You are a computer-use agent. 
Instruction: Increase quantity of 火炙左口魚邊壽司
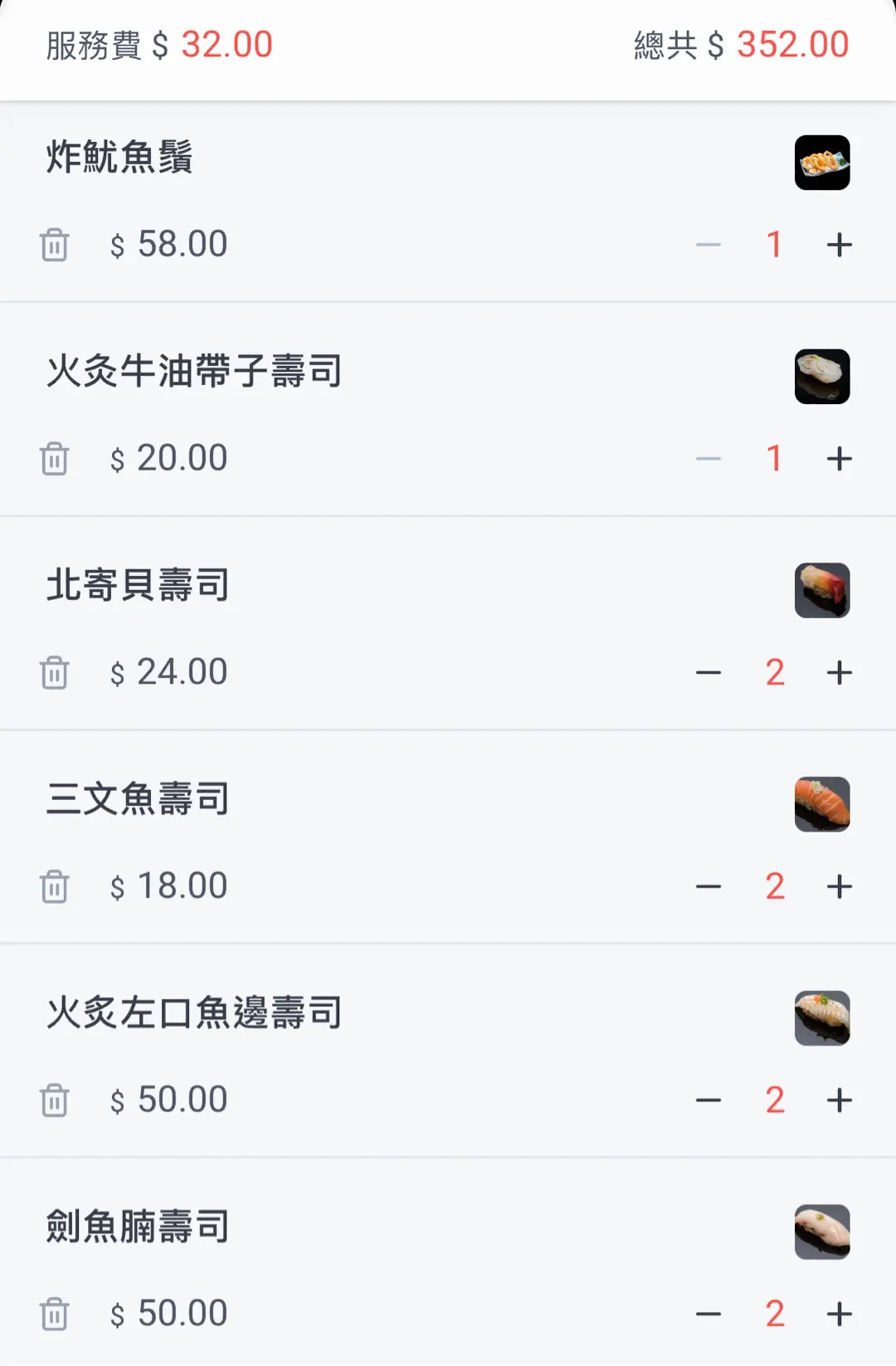pyautogui.click(x=839, y=1101)
